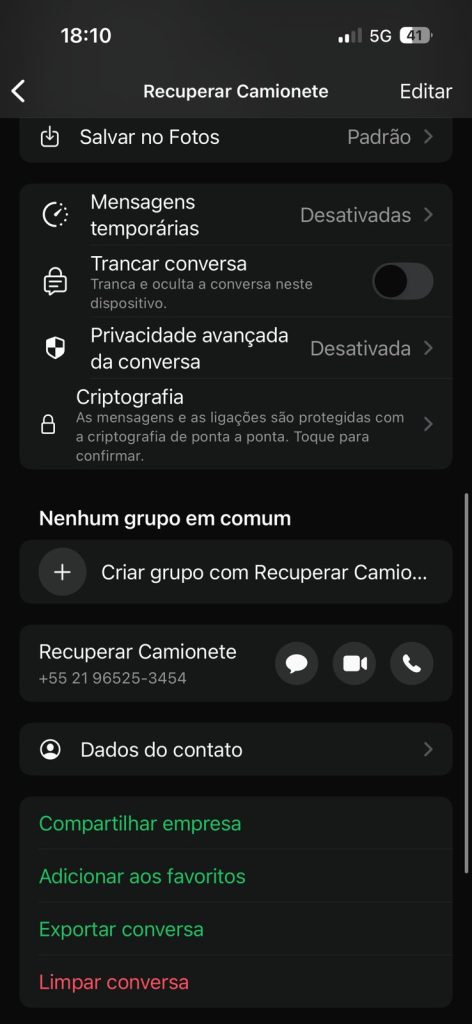472x1024 pixels.
Task: Open Mensagens temporárias settings
Action: tap(236, 215)
